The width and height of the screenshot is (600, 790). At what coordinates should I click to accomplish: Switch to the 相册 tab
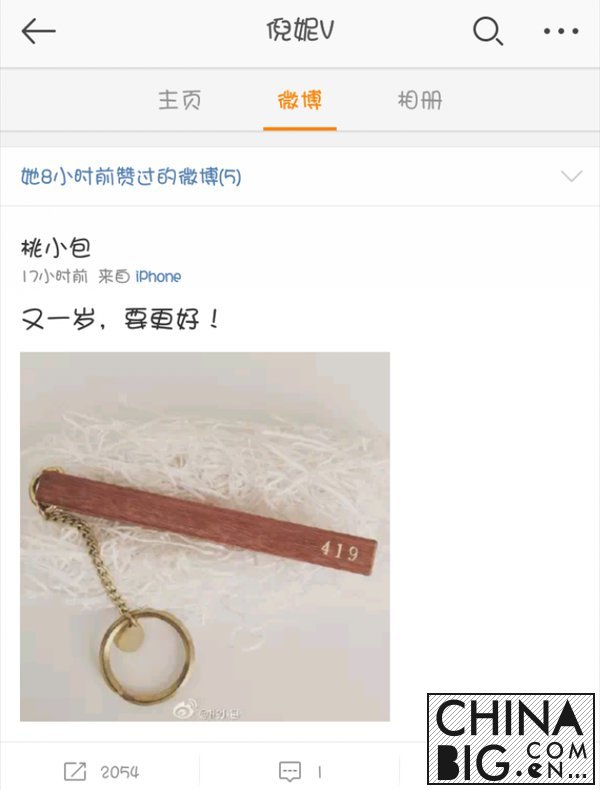point(419,100)
